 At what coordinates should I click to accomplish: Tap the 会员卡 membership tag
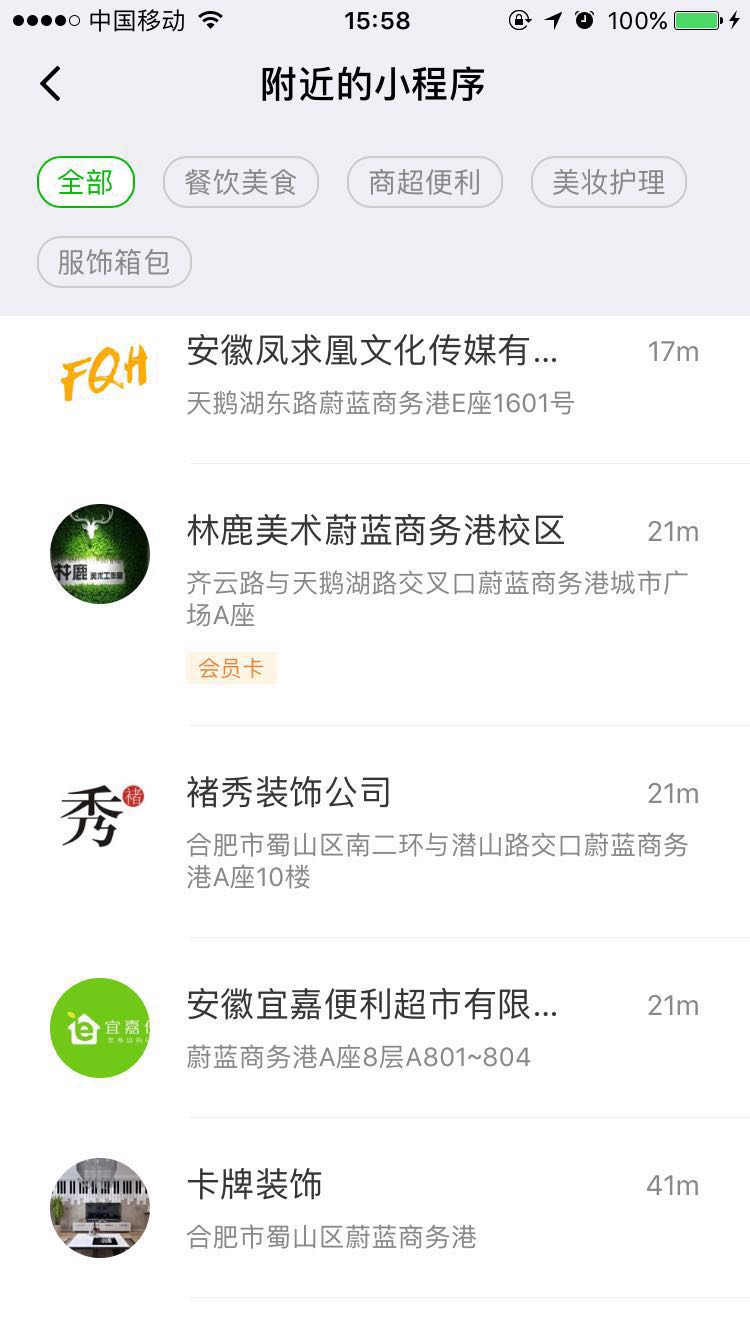click(x=231, y=667)
